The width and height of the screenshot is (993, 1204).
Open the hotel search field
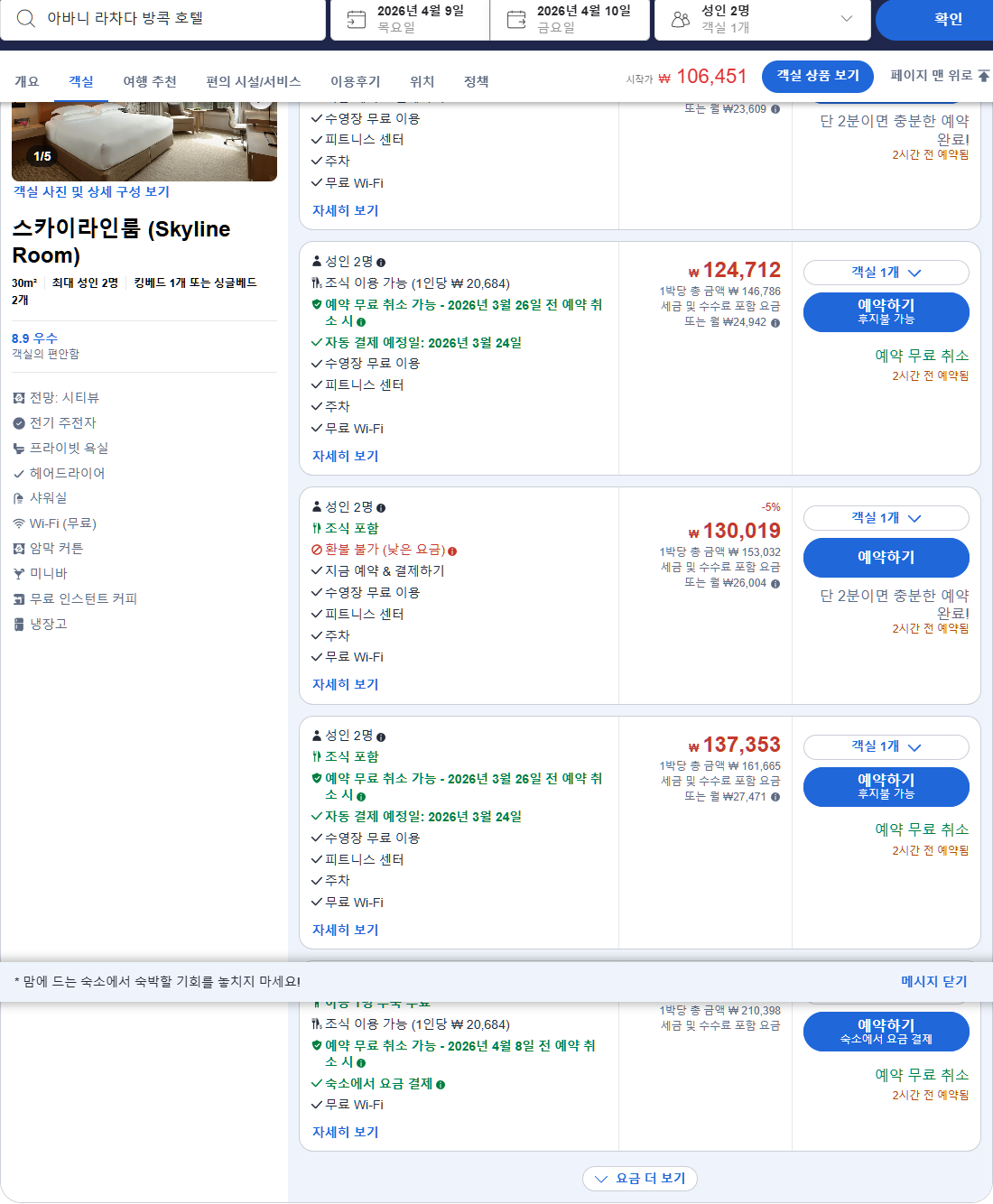click(x=162, y=19)
